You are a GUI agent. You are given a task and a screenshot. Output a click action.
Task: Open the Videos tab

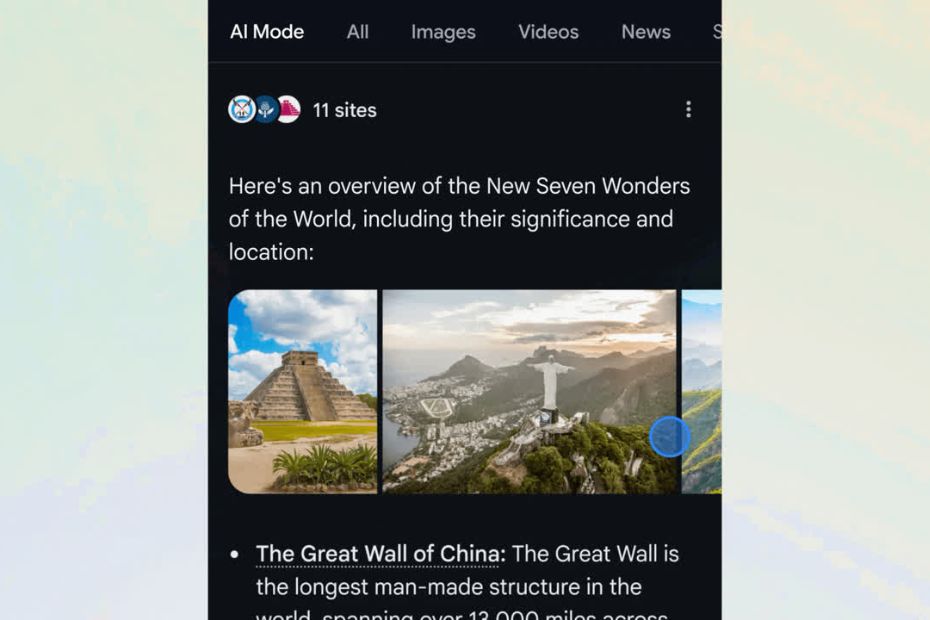(x=548, y=32)
